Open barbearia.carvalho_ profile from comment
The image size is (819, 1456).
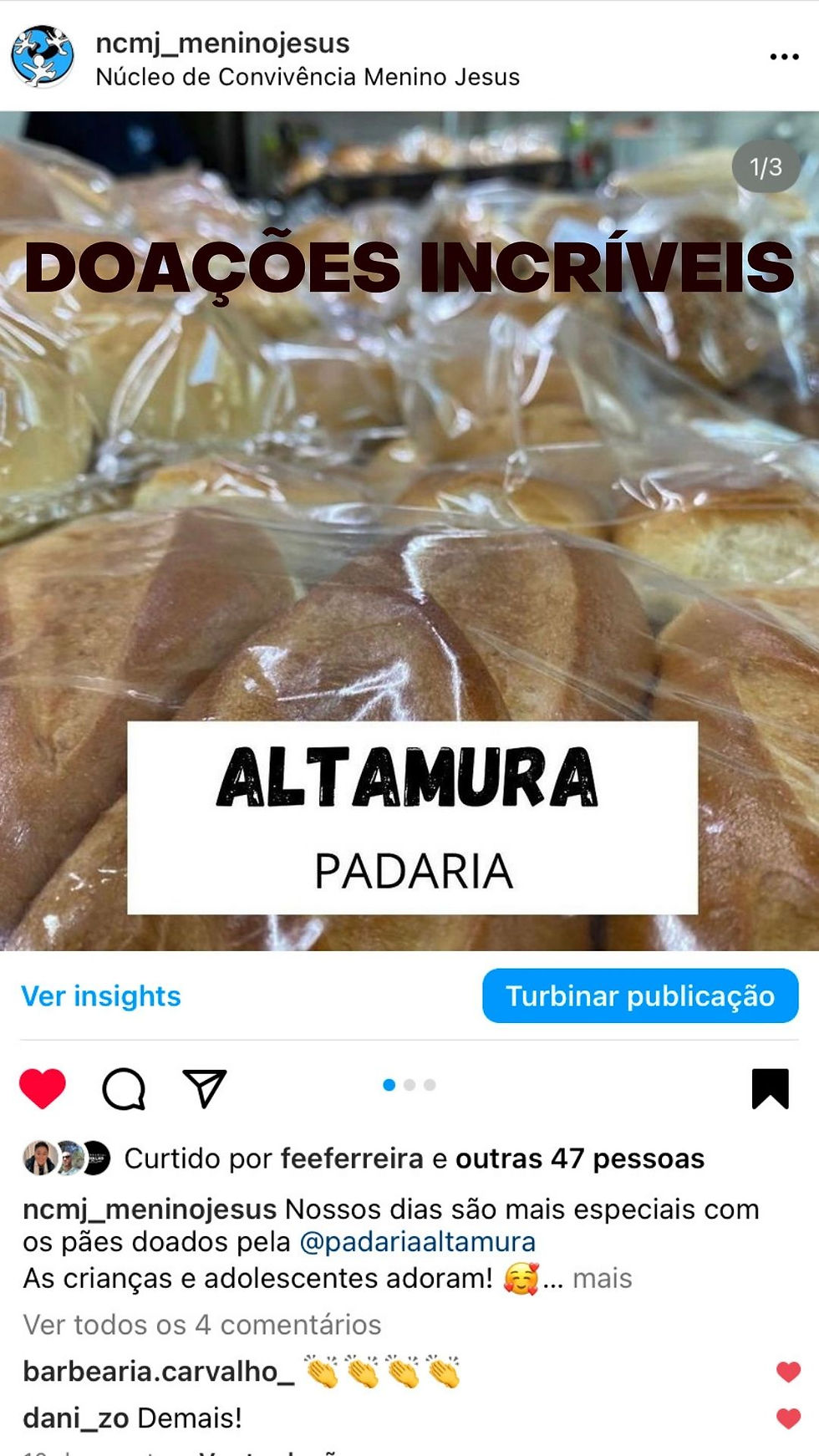pyautogui.click(x=158, y=1371)
